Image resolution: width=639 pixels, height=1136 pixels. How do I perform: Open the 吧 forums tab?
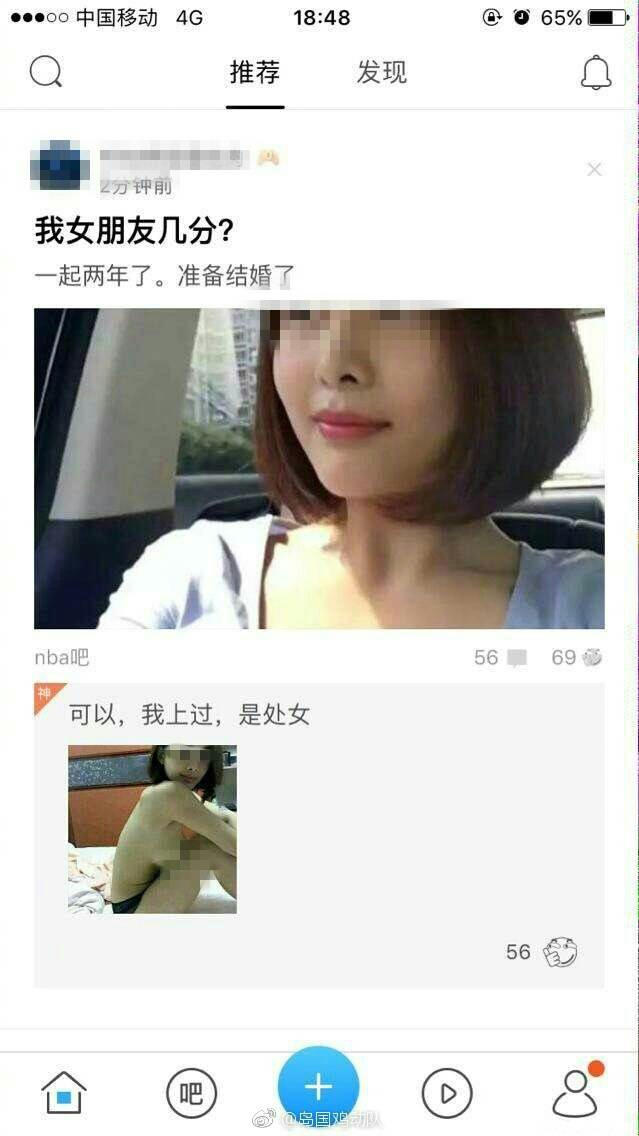[x=191, y=1093]
